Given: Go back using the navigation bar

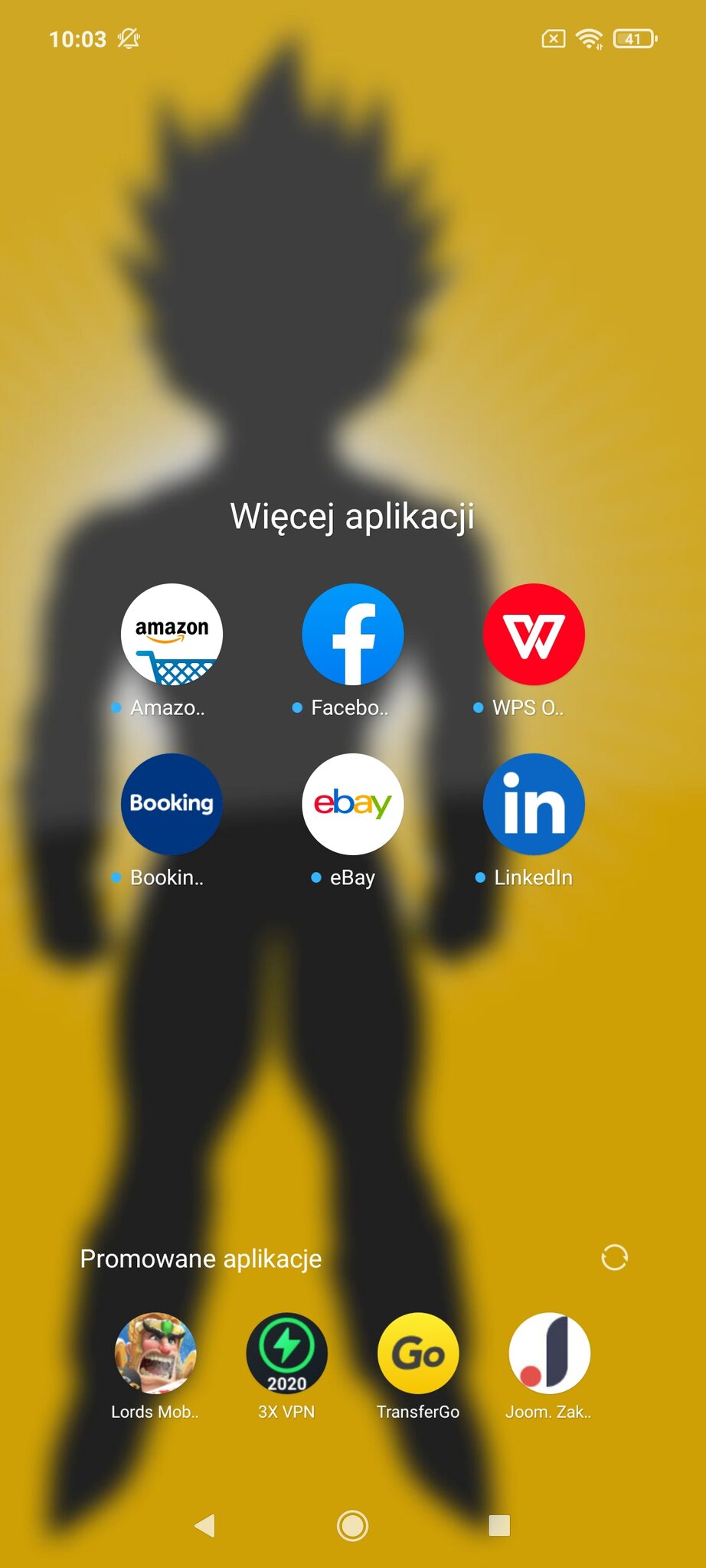Looking at the screenshot, I should 205,1525.
